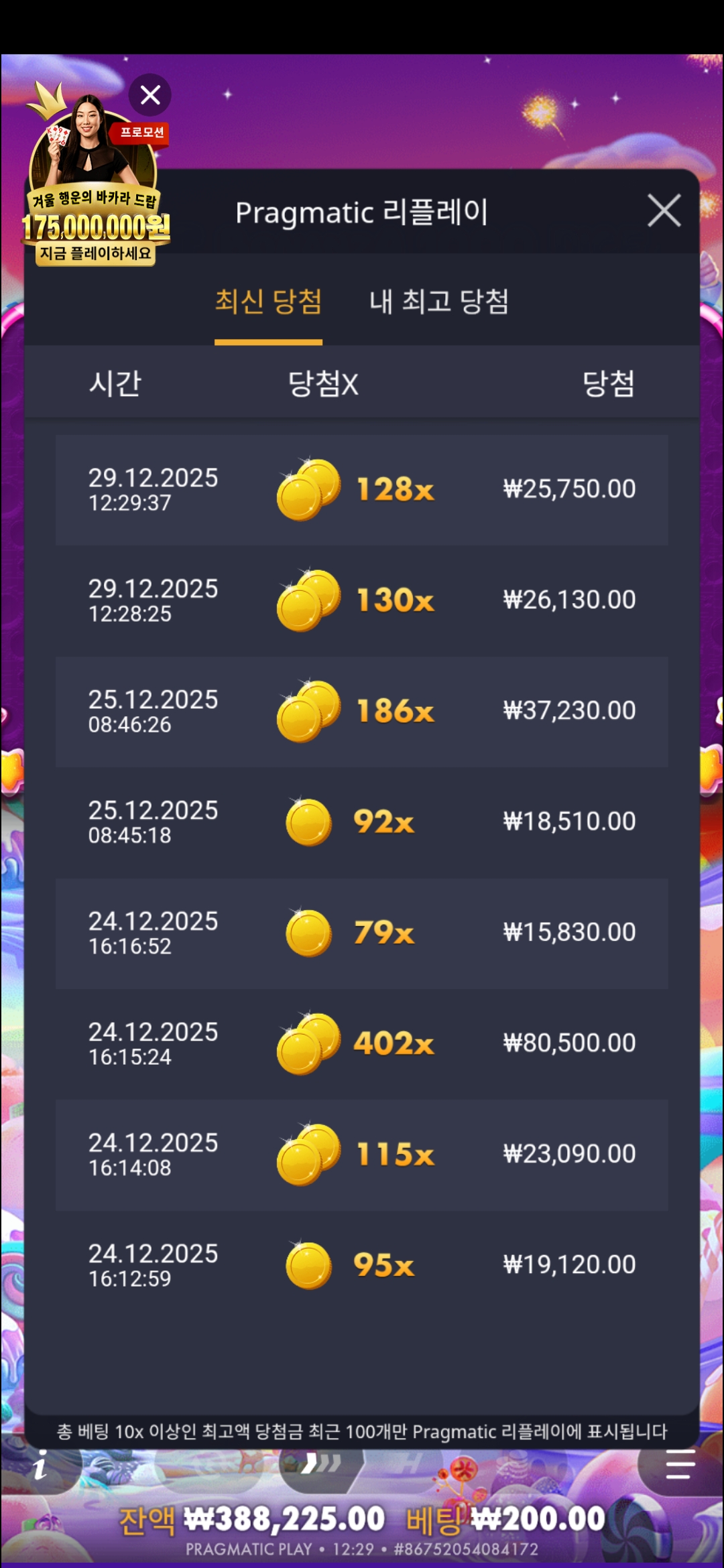This screenshot has width=724, height=1568.
Task: Watch the 186x win replay
Action: click(x=362, y=712)
